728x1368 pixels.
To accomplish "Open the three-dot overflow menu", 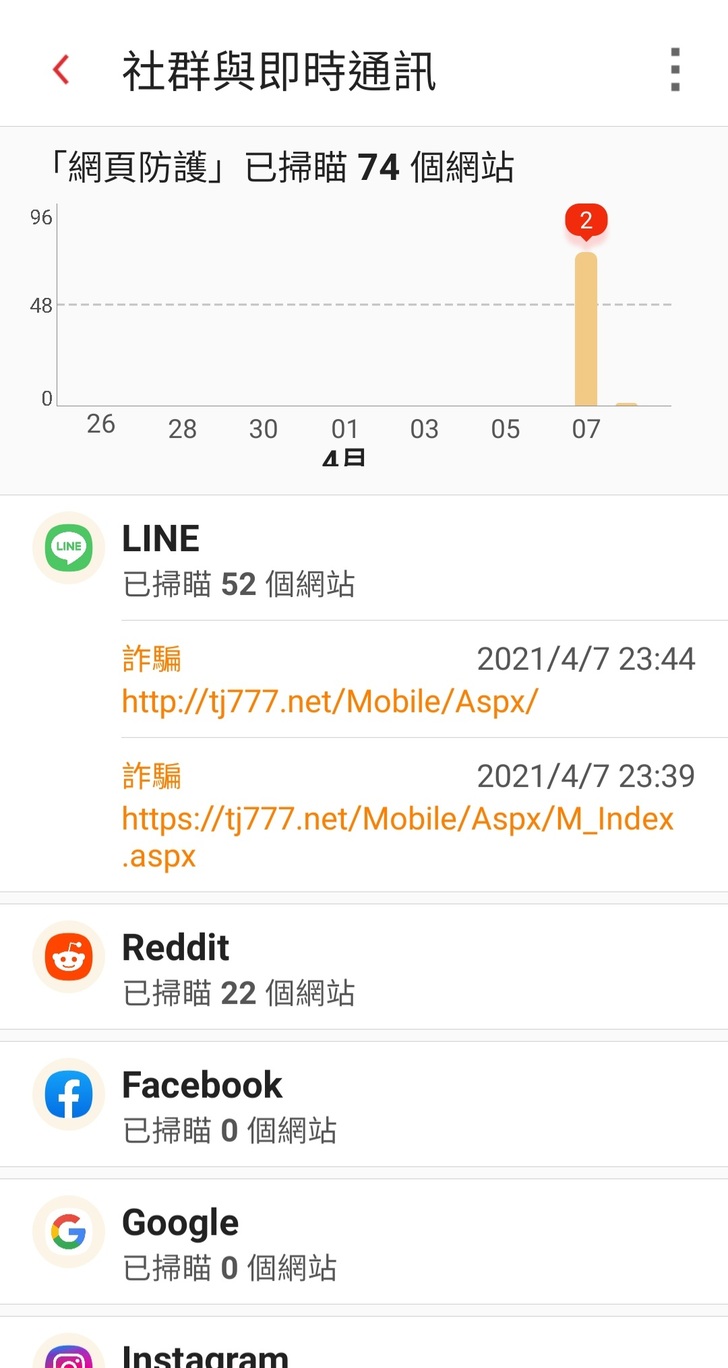I will [x=676, y=70].
